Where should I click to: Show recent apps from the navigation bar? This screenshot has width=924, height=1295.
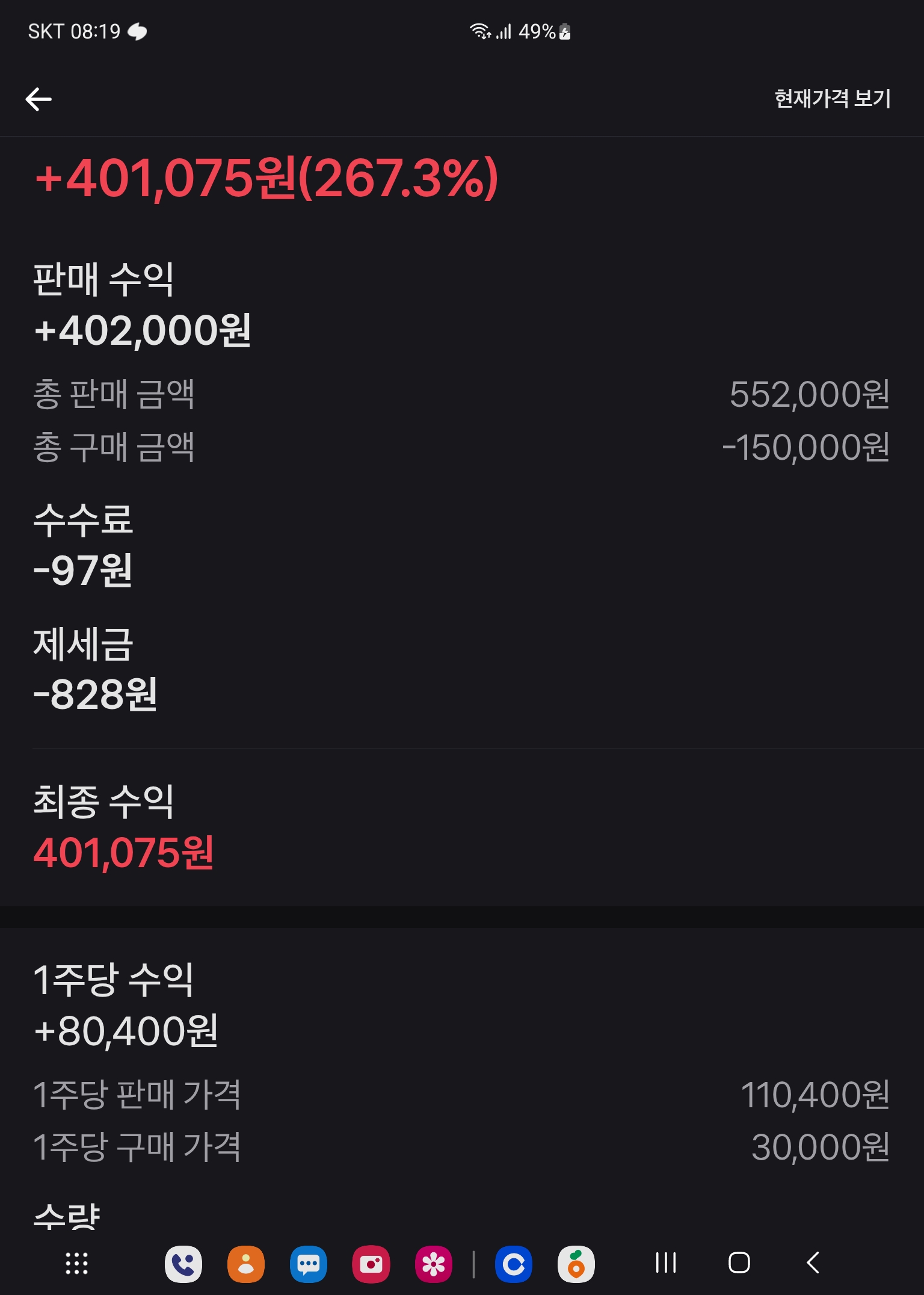point(666,1263)
